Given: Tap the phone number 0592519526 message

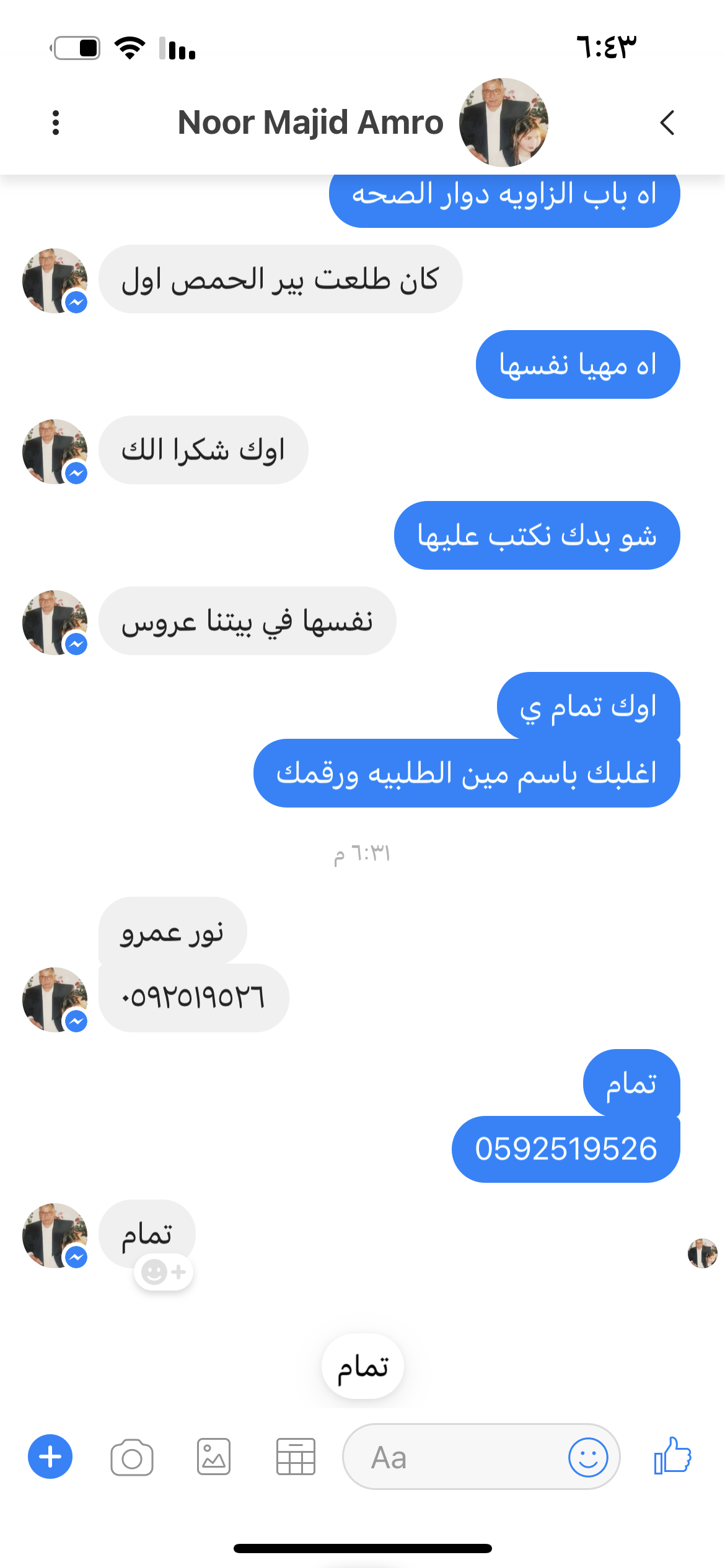Looking at the screenshot, I should point(566,1149).
